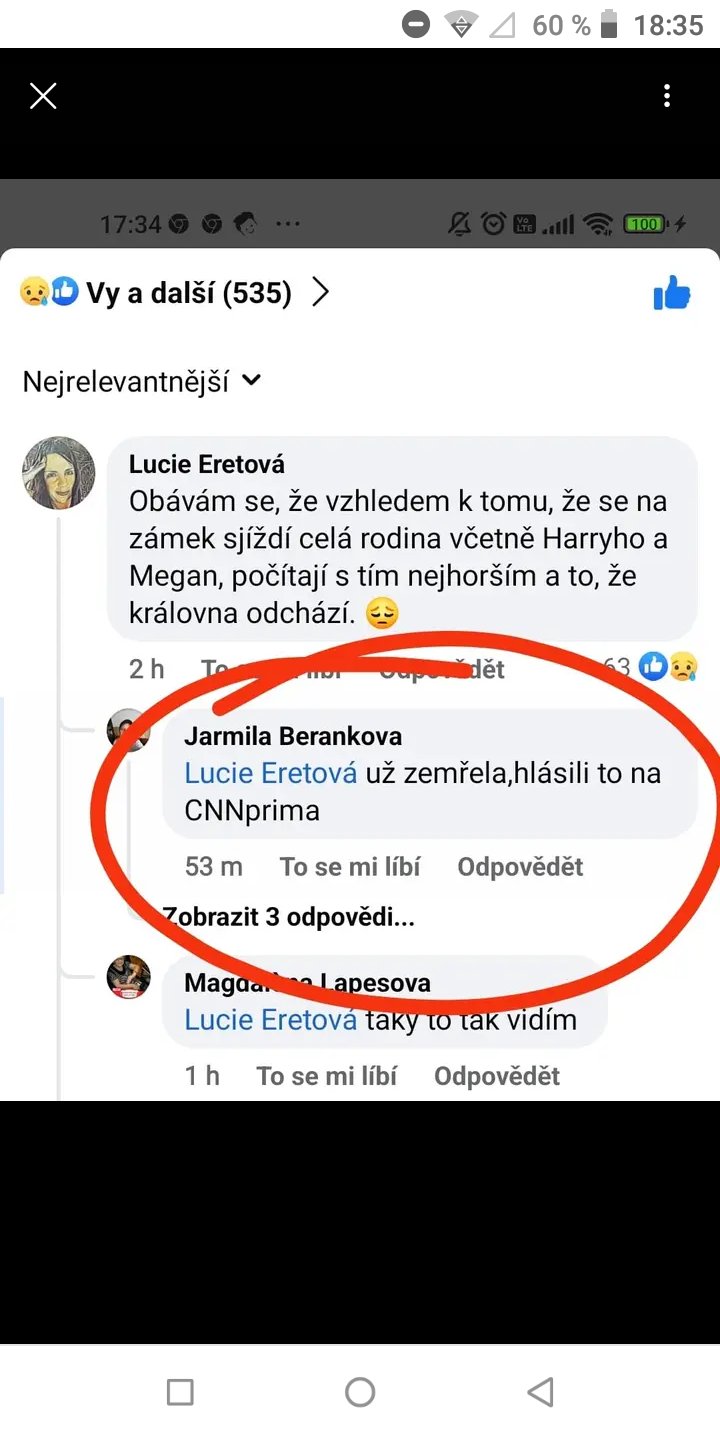Go to the home screen
Viewport: 720px width, 1440px height.
click(360, 1391)
